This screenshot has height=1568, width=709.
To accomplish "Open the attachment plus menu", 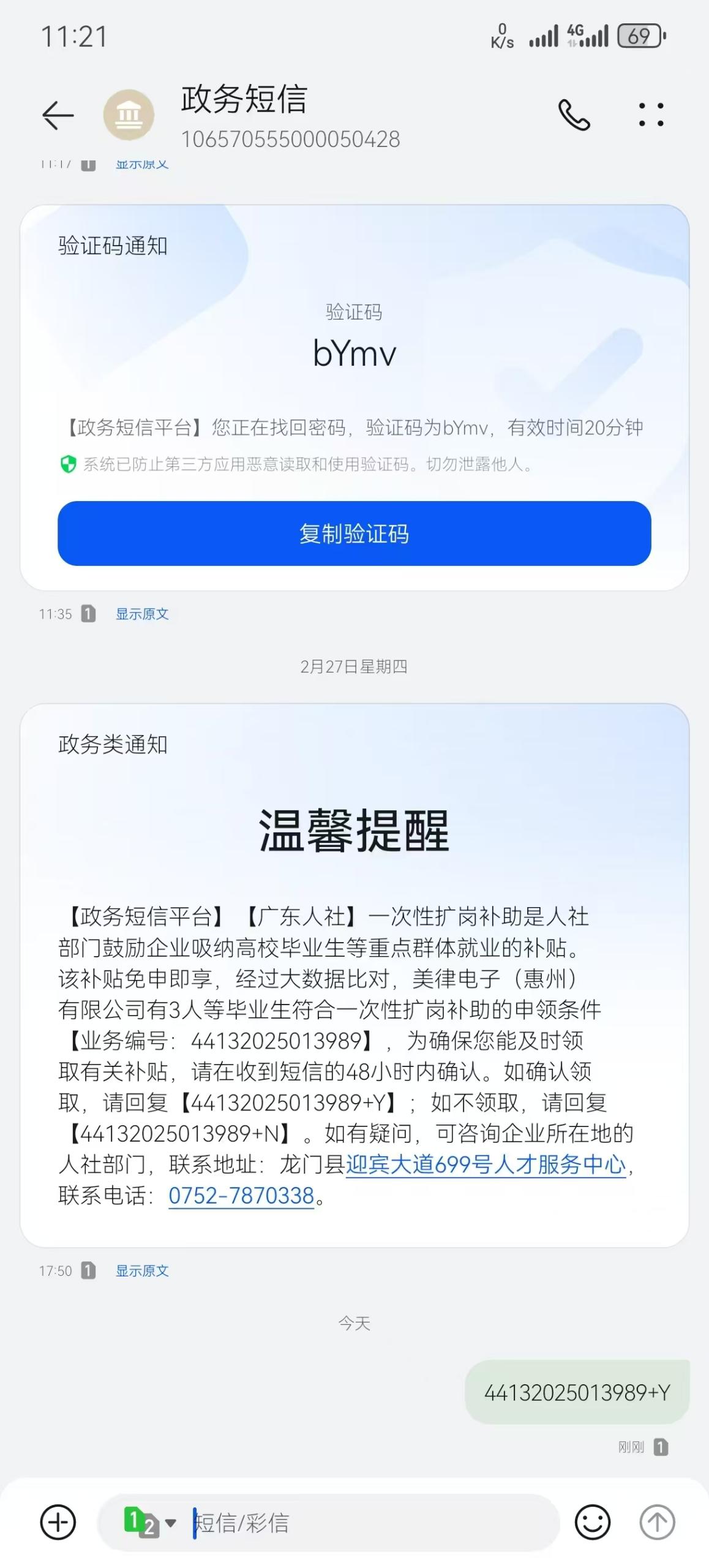I will tap(58, 1522).
